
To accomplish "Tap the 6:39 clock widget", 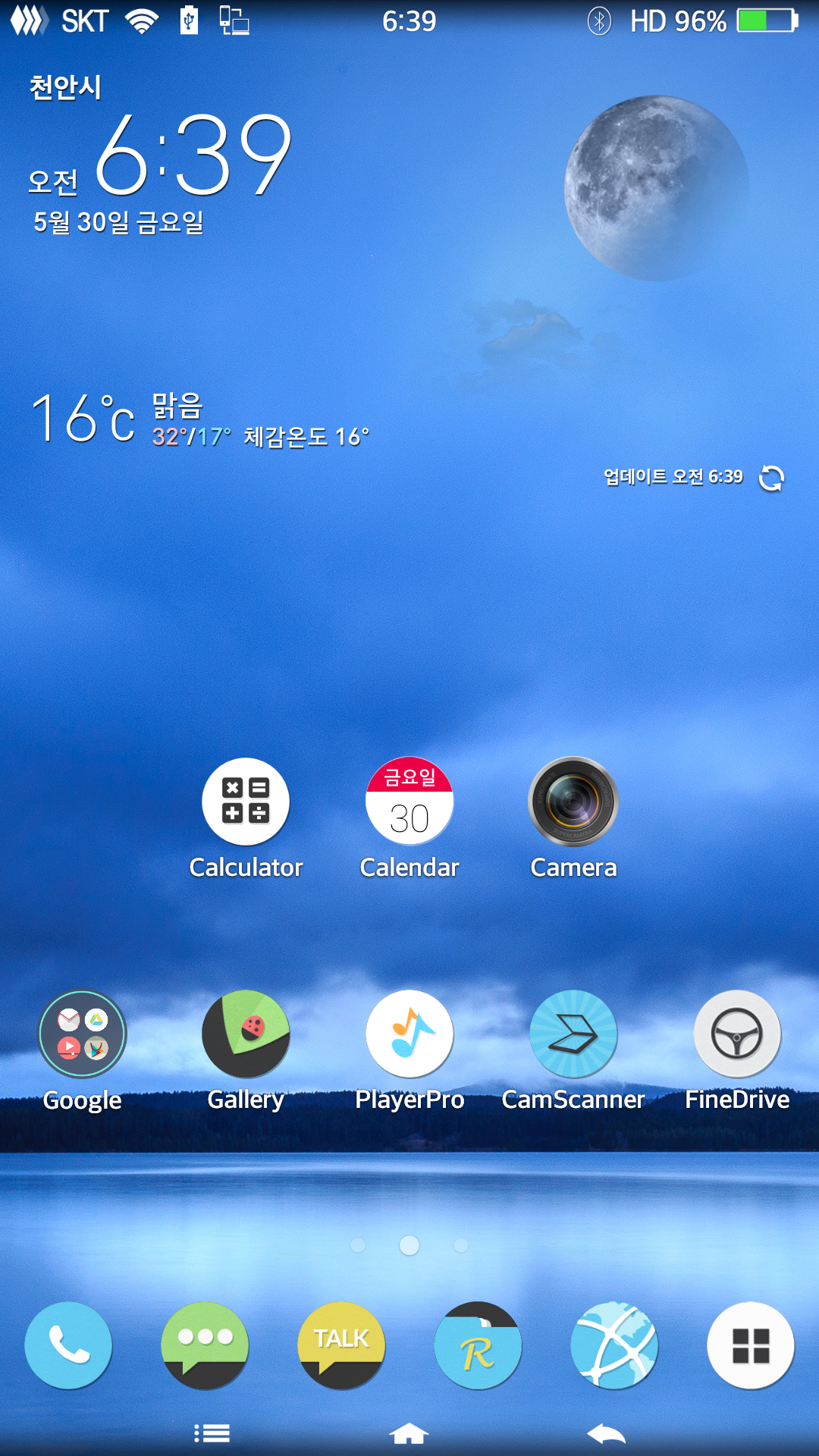I will click(193, 155).
